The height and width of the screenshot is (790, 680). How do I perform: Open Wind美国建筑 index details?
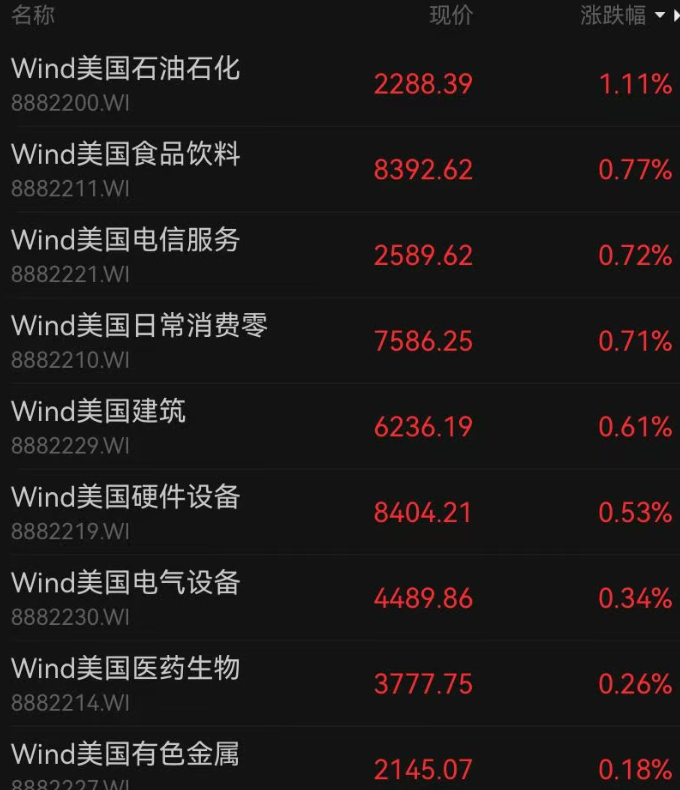[x=98, y=412]
